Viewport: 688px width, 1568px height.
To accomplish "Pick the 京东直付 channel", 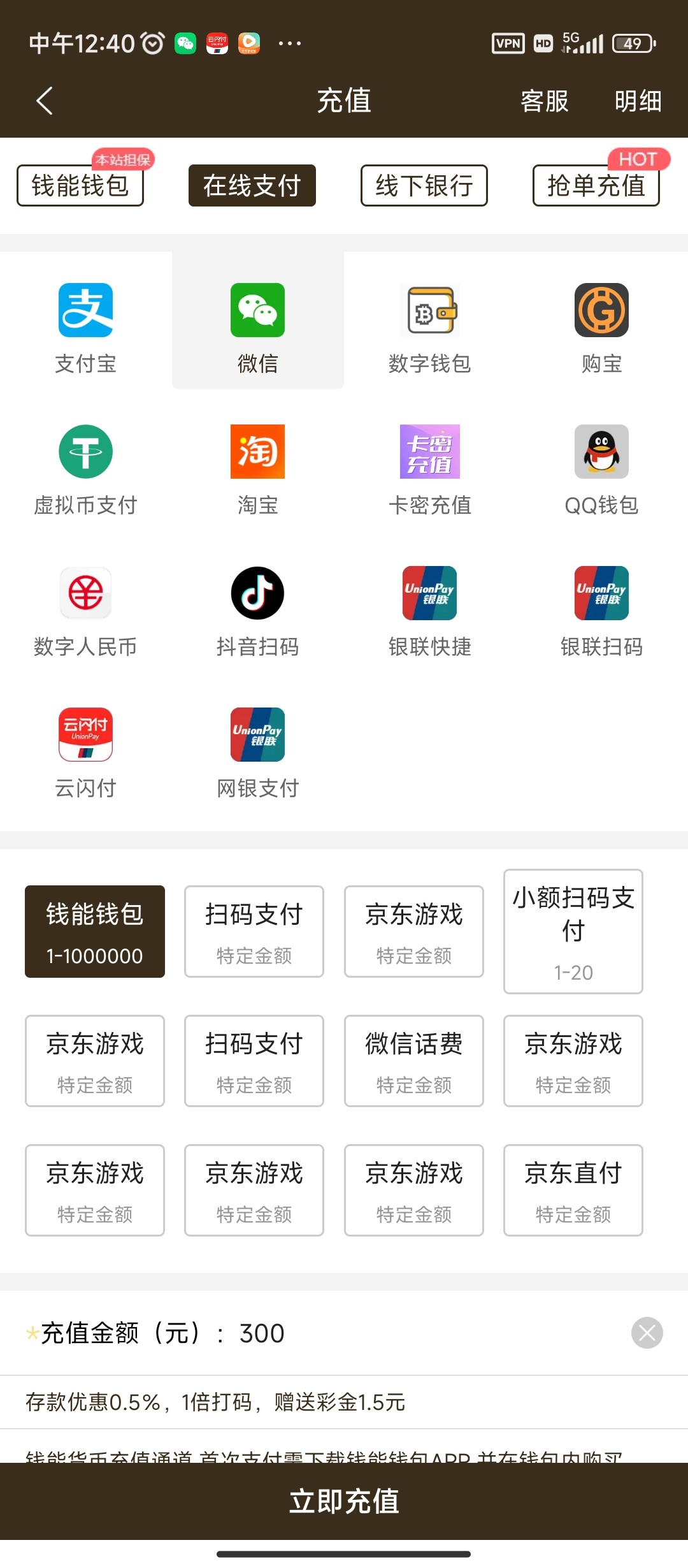I will pyautogui.click(x=573, y=1190).
